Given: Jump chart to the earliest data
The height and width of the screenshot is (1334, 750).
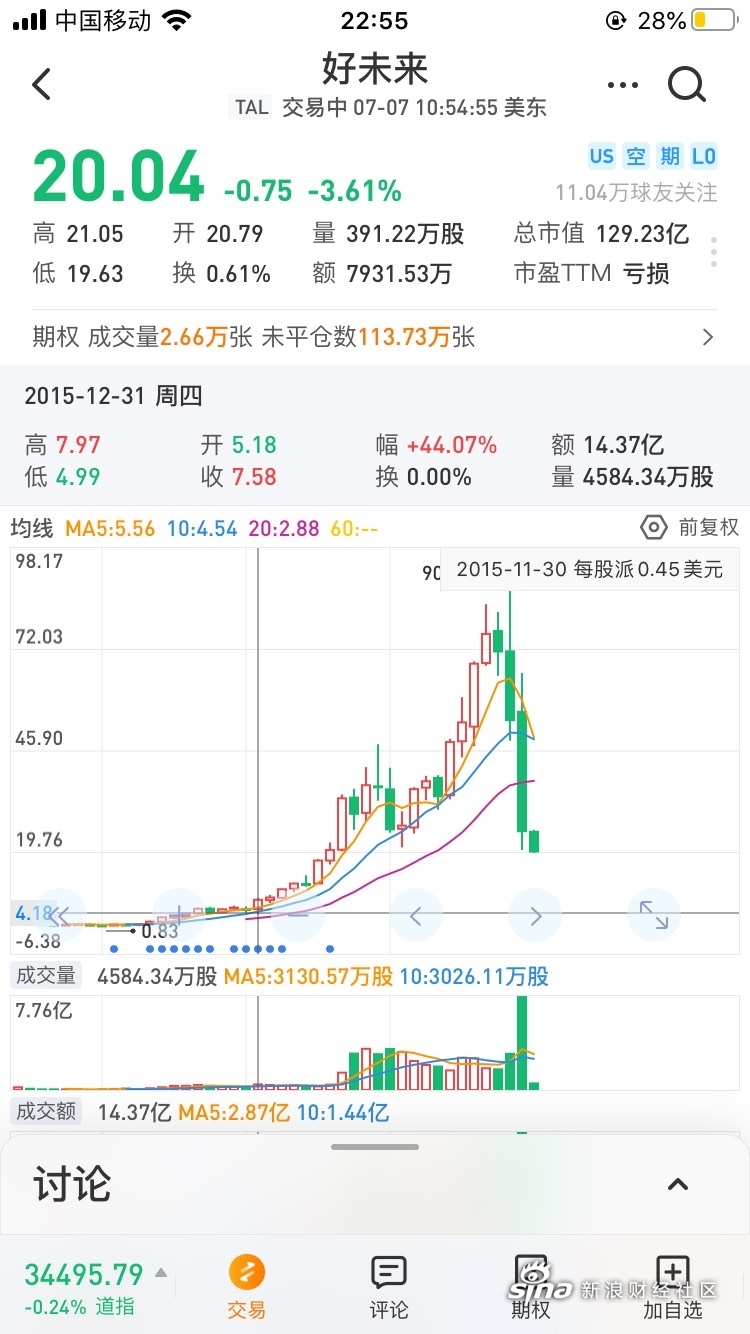Looking at the screenshot, I should pos(60,914).
